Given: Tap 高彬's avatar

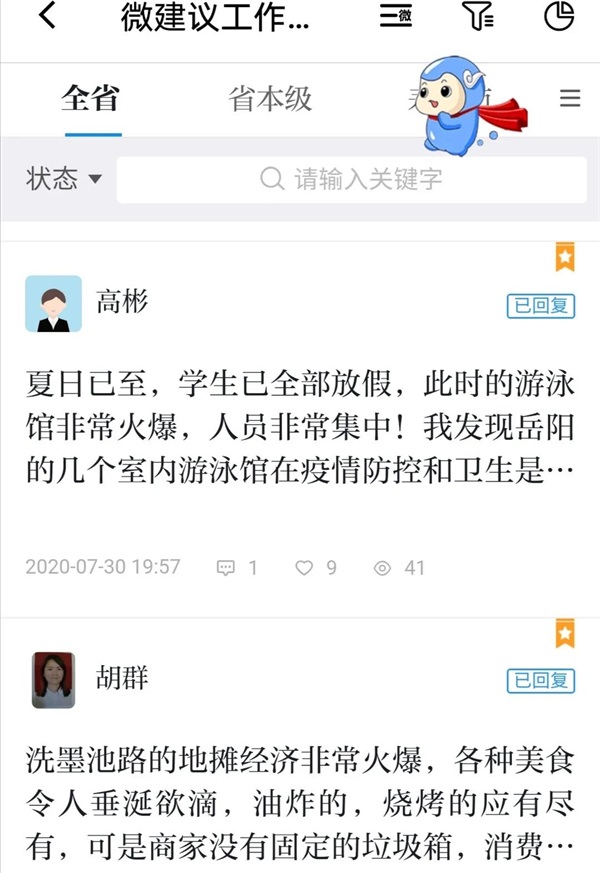Looking at the screenshot, I should (x=53, y=304).
